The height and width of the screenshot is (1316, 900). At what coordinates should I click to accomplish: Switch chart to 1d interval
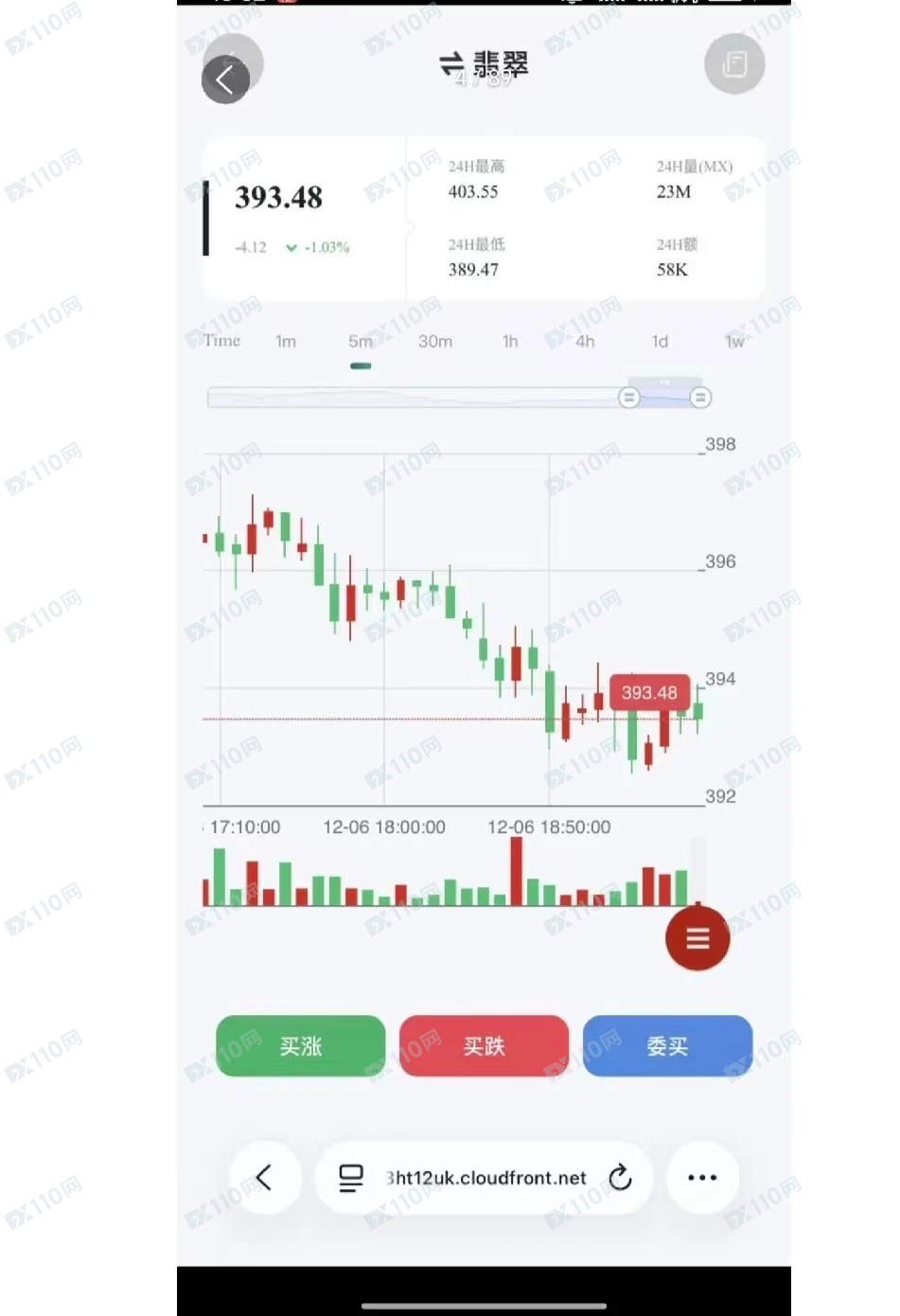(660, 341)
